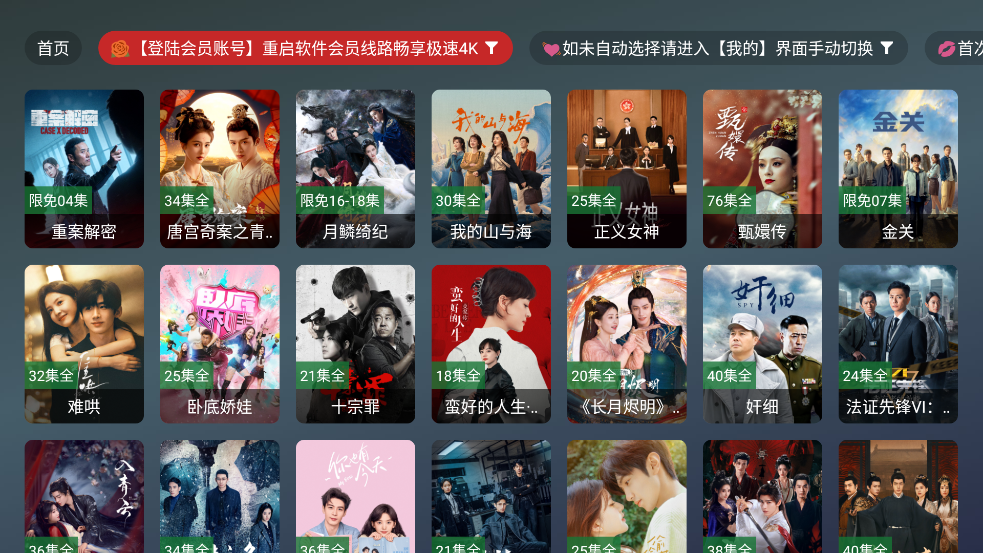Select the 如未自动选择 tab

718,48
